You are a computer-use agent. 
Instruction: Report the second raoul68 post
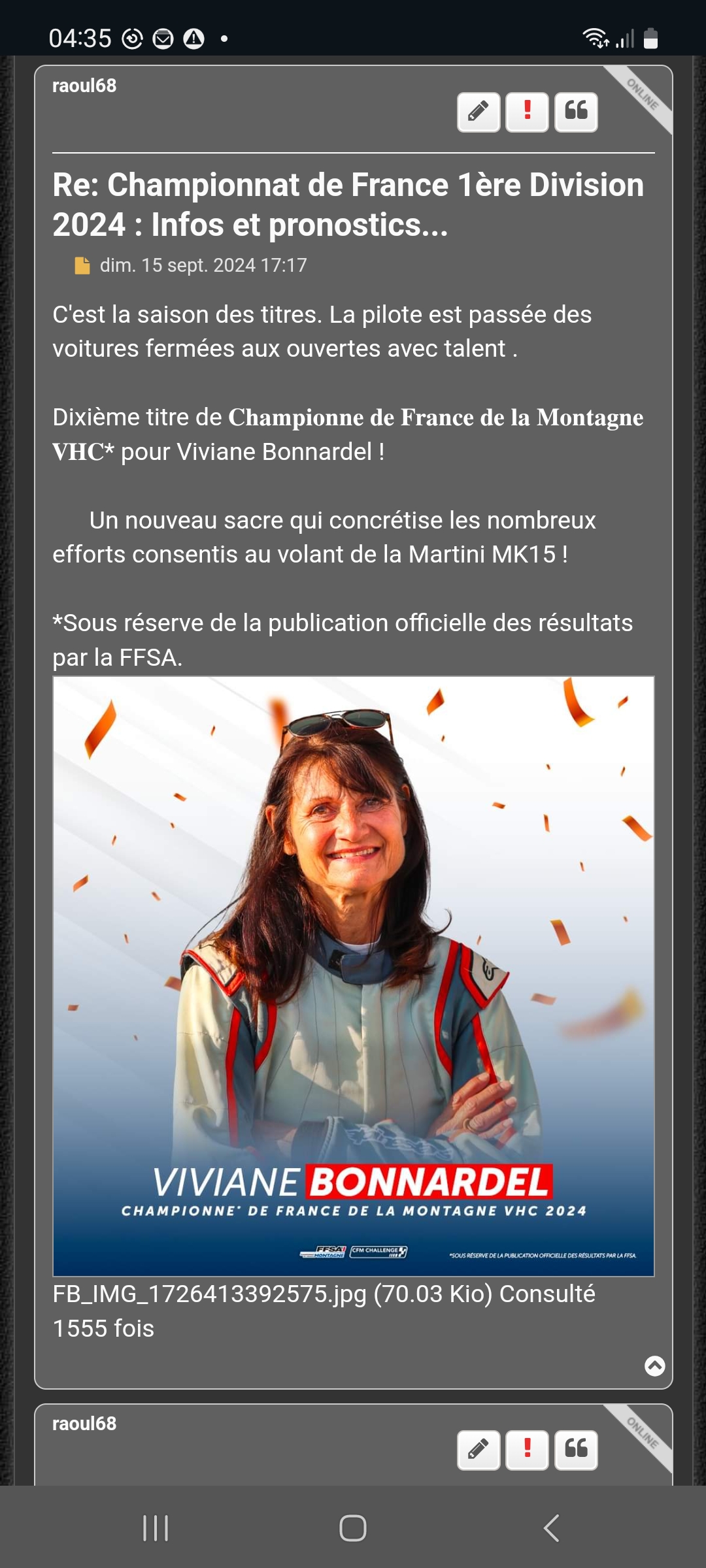(x=527, y=1450)
